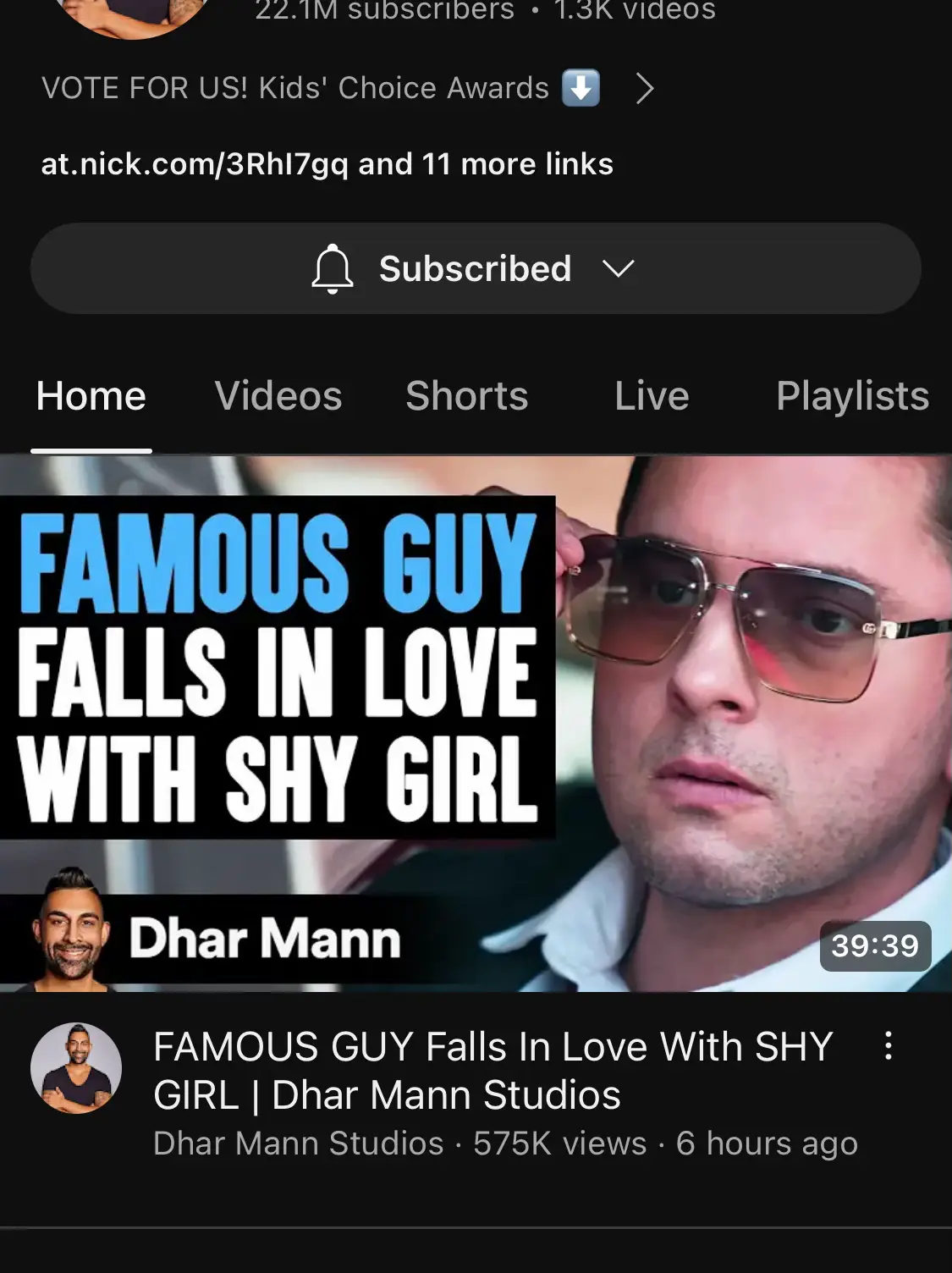Screen dimensions: 952x1273
Task: Expand the channel description chevron
Action: point(644,88)
